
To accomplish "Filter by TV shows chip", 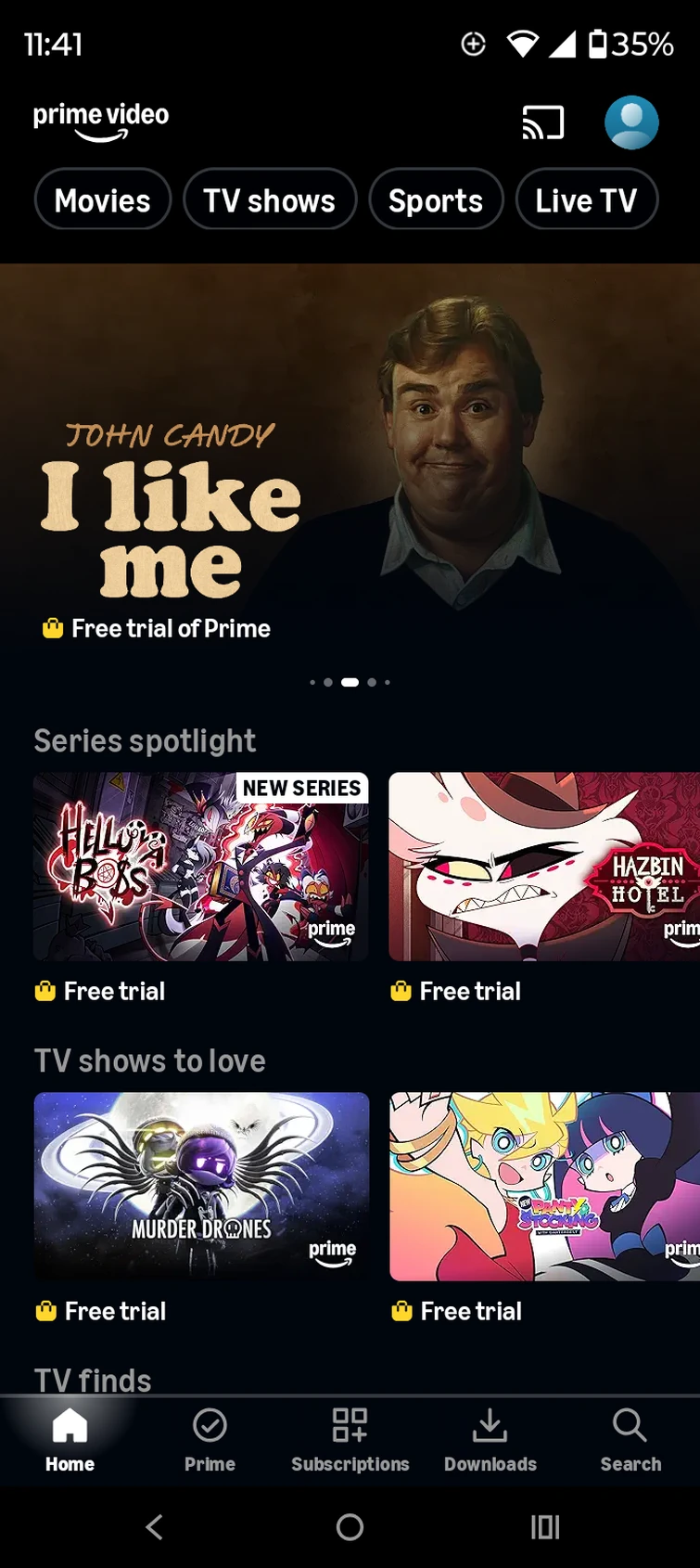I will 270,199.
